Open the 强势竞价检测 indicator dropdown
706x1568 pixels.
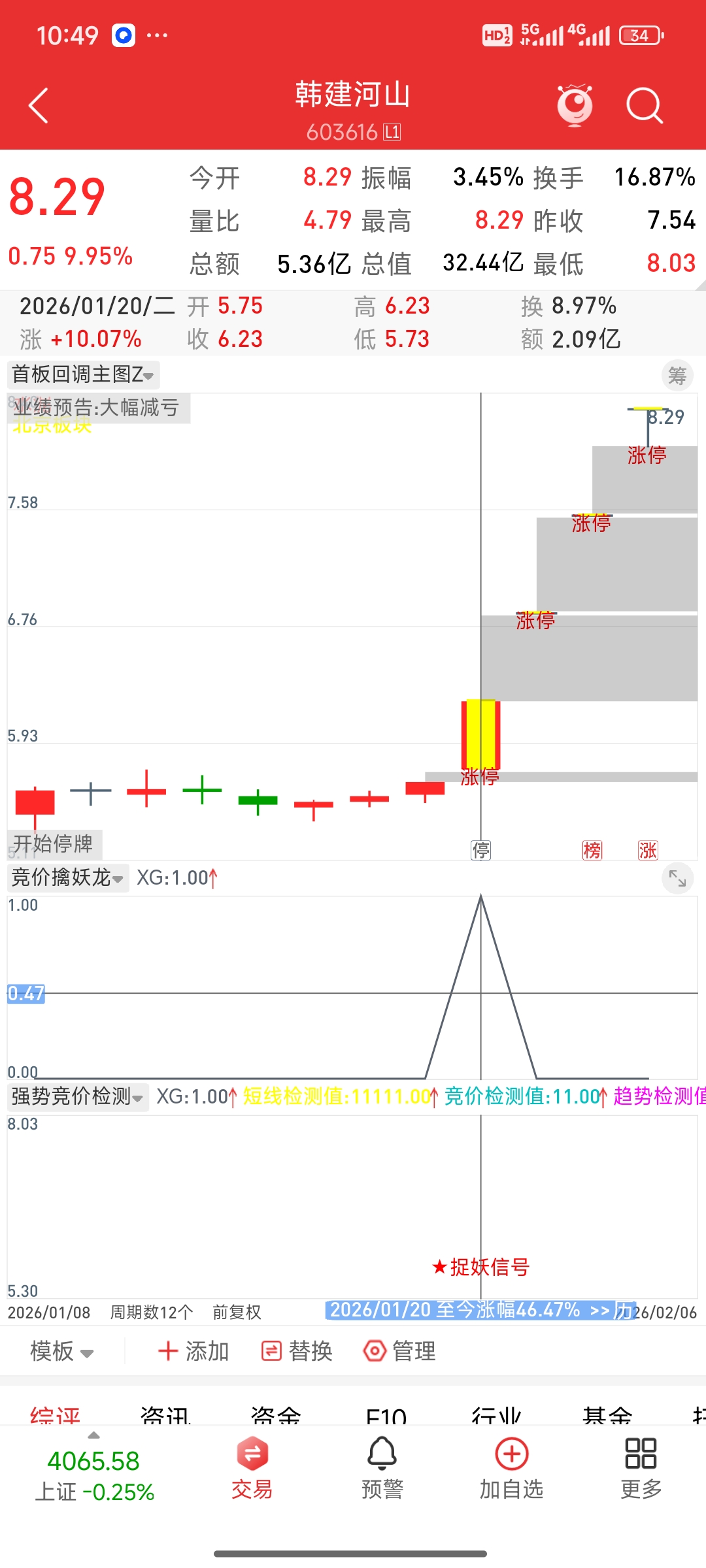(78, 1096)
